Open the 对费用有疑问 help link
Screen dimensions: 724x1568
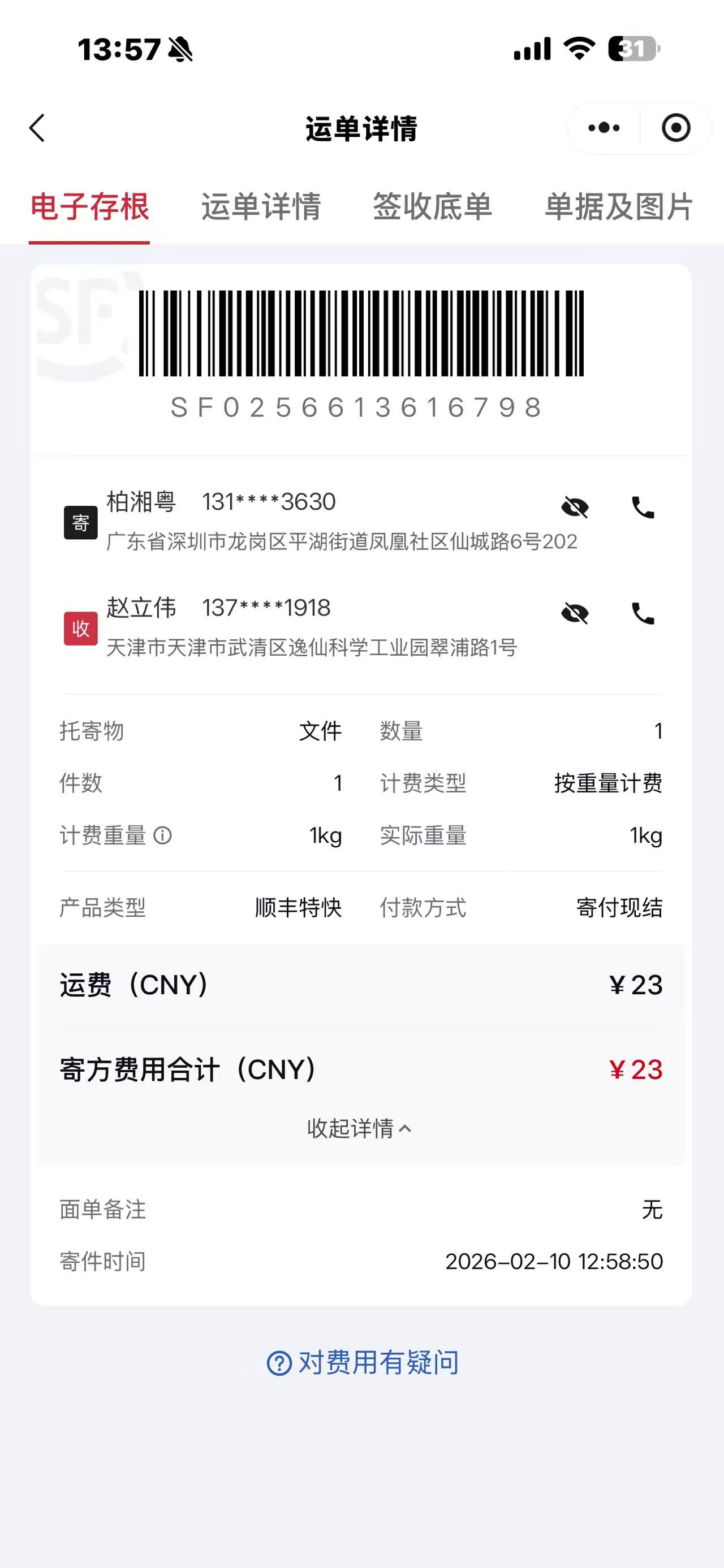[363, 1362]
